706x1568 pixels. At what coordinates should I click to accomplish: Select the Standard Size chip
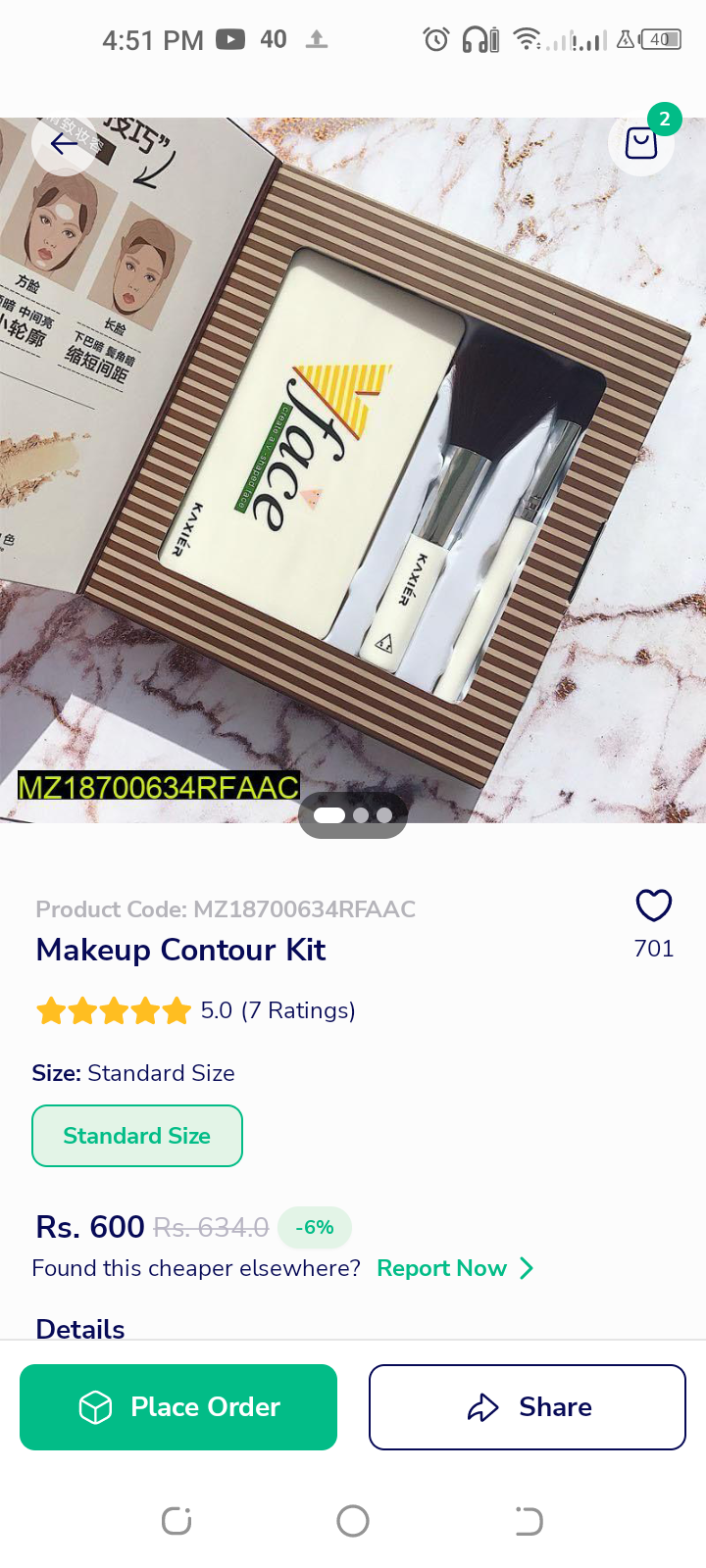(137, 1136)
